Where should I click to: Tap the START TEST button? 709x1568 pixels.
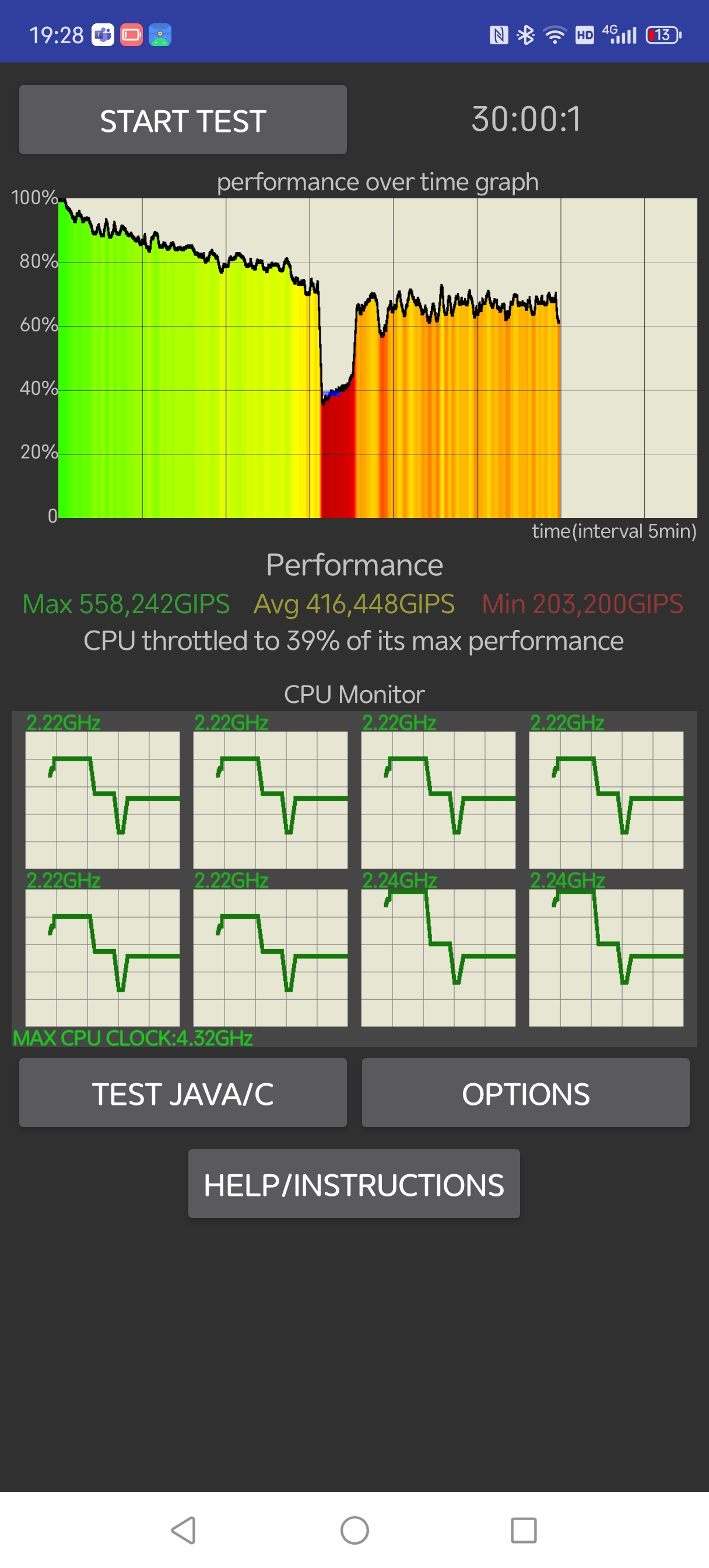click(x=182, y=120)
